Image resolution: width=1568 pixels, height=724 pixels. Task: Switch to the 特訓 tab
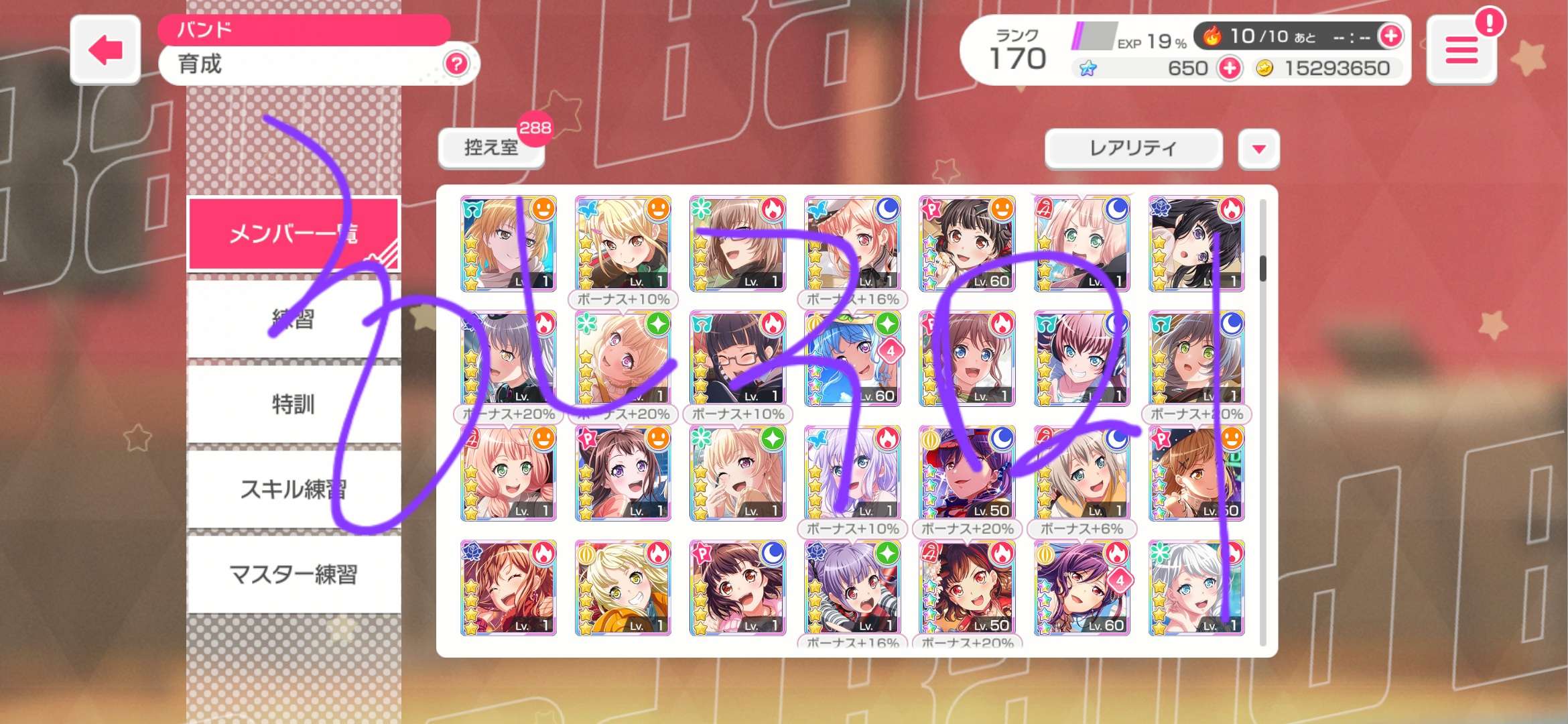tap(293, 404)
